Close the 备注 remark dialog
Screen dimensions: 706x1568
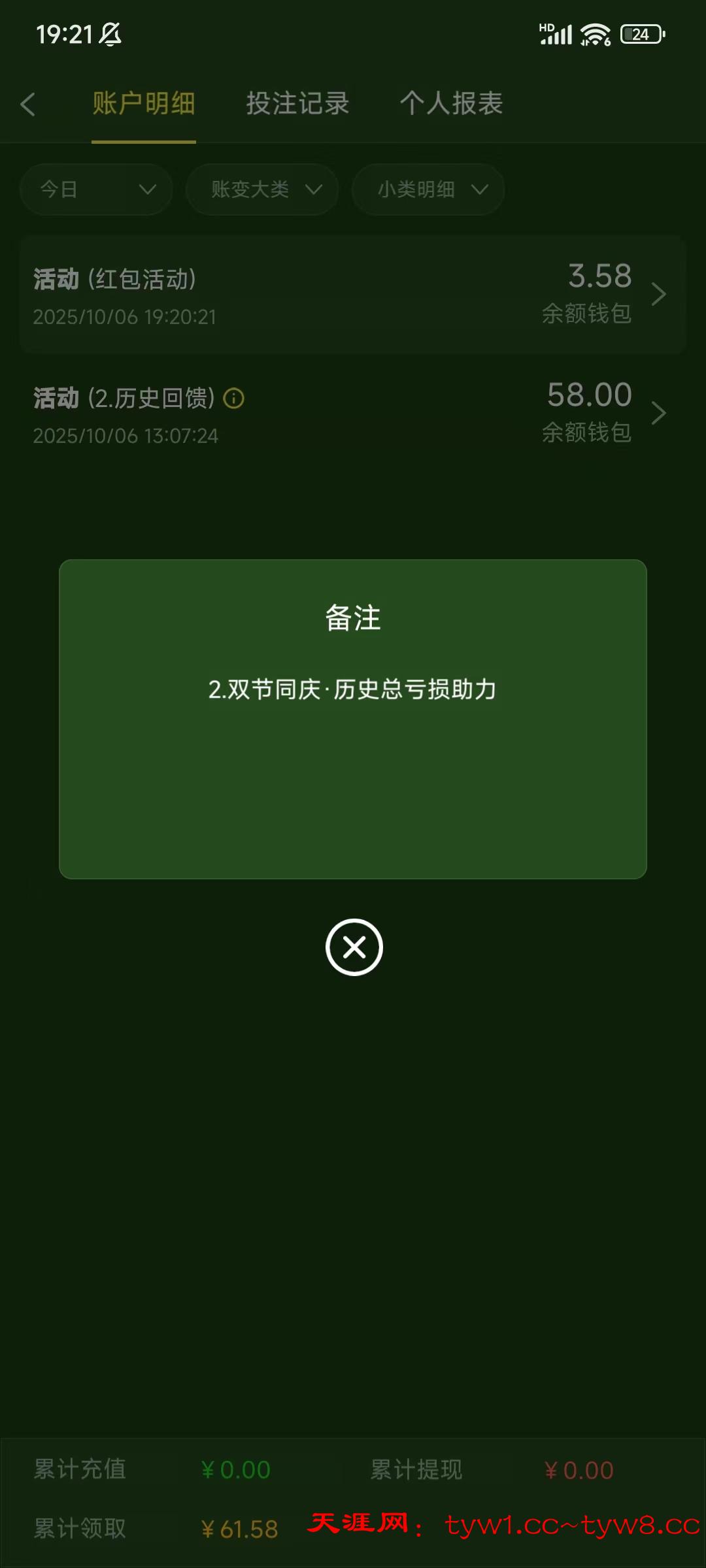coord(354,947)
